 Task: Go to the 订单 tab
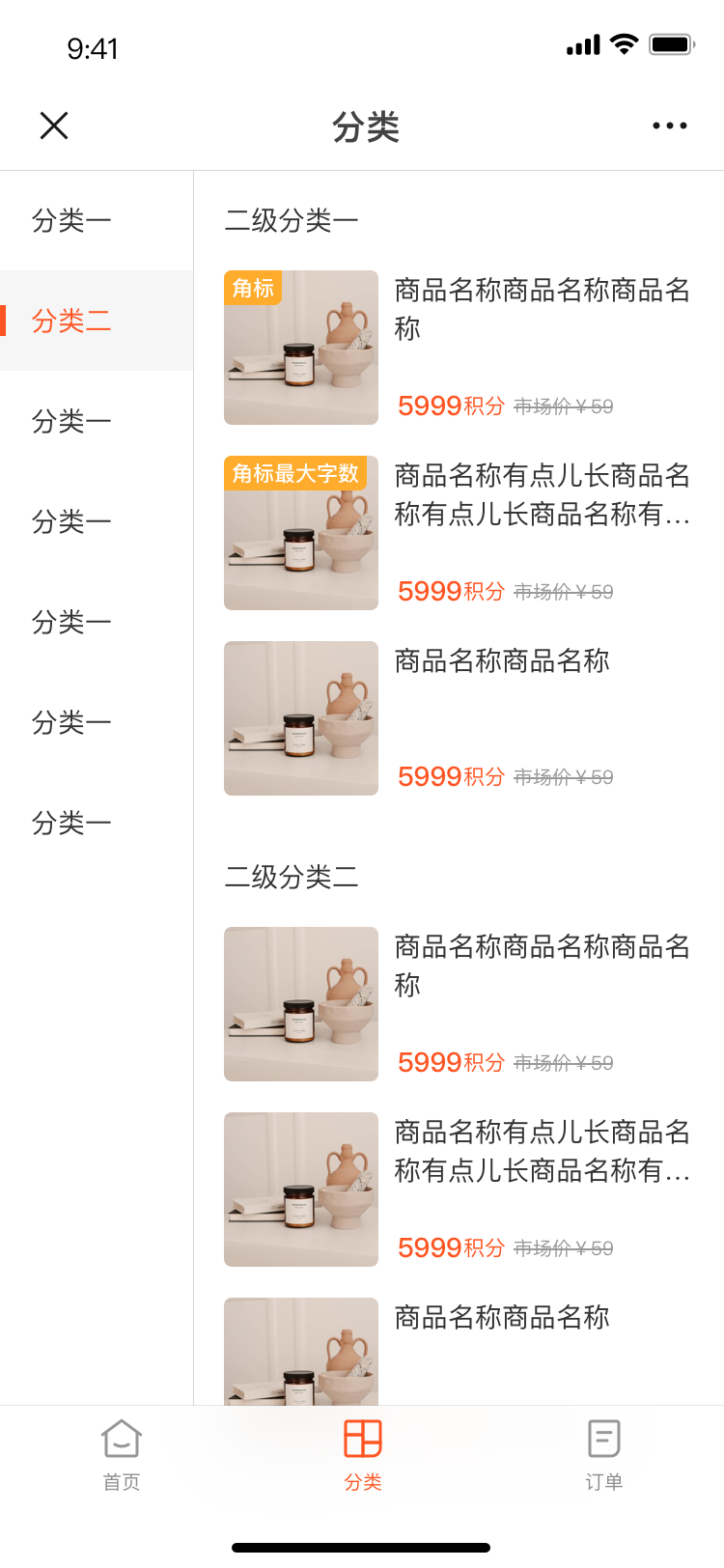tap(604, 1455)
